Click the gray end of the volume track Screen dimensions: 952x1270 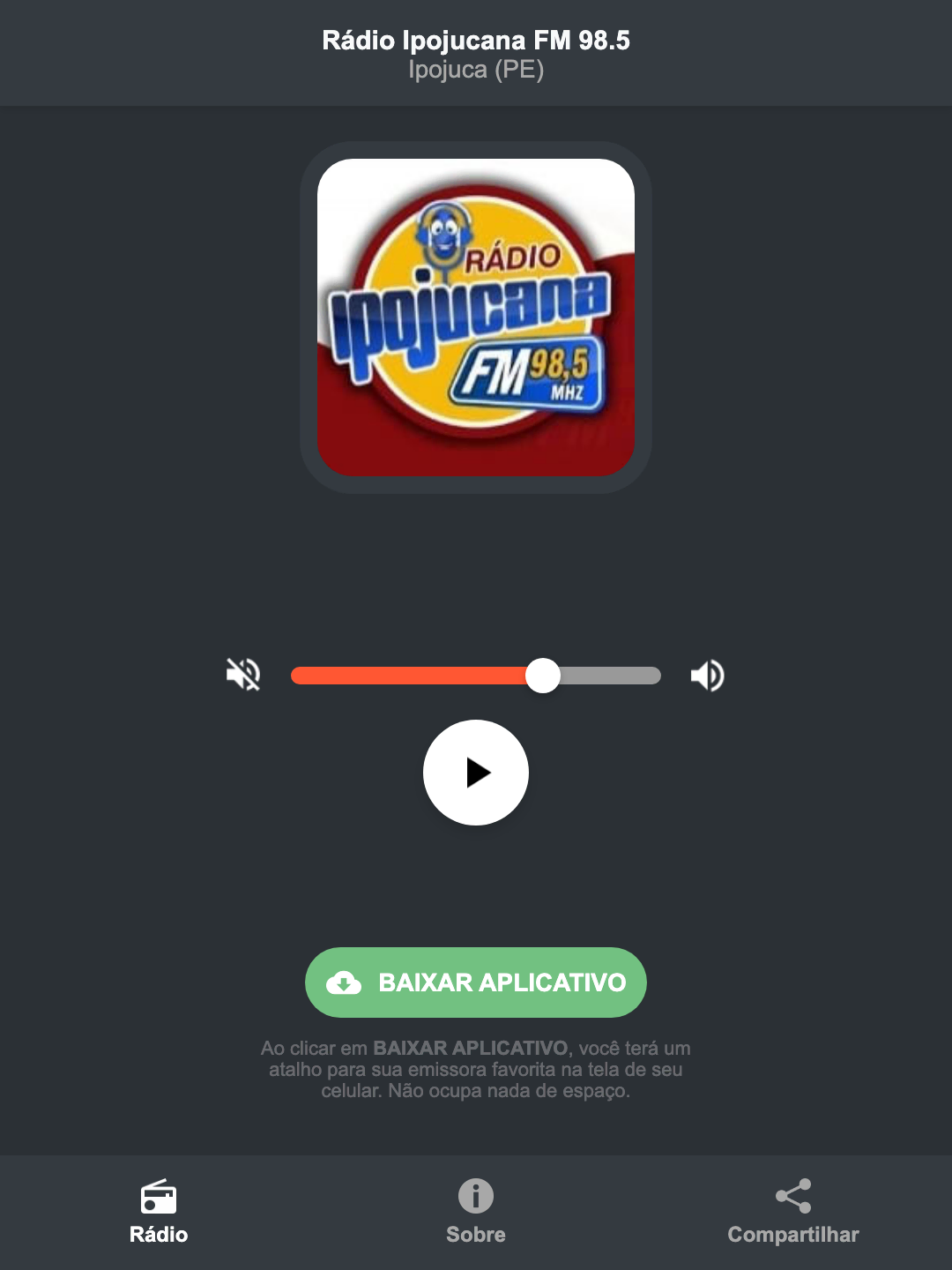pos(617,675)
